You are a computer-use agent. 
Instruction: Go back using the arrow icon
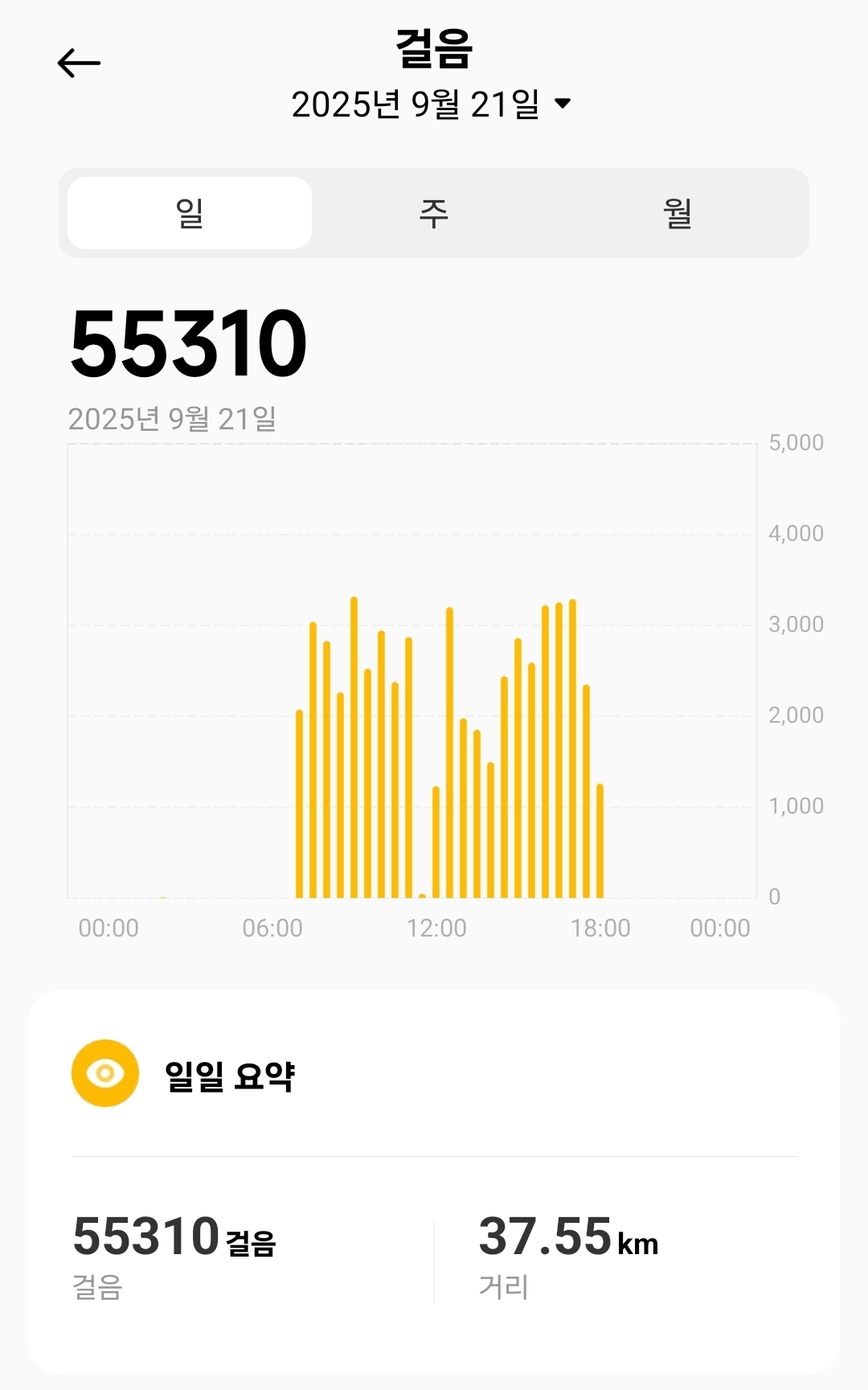tap(79, 63)
